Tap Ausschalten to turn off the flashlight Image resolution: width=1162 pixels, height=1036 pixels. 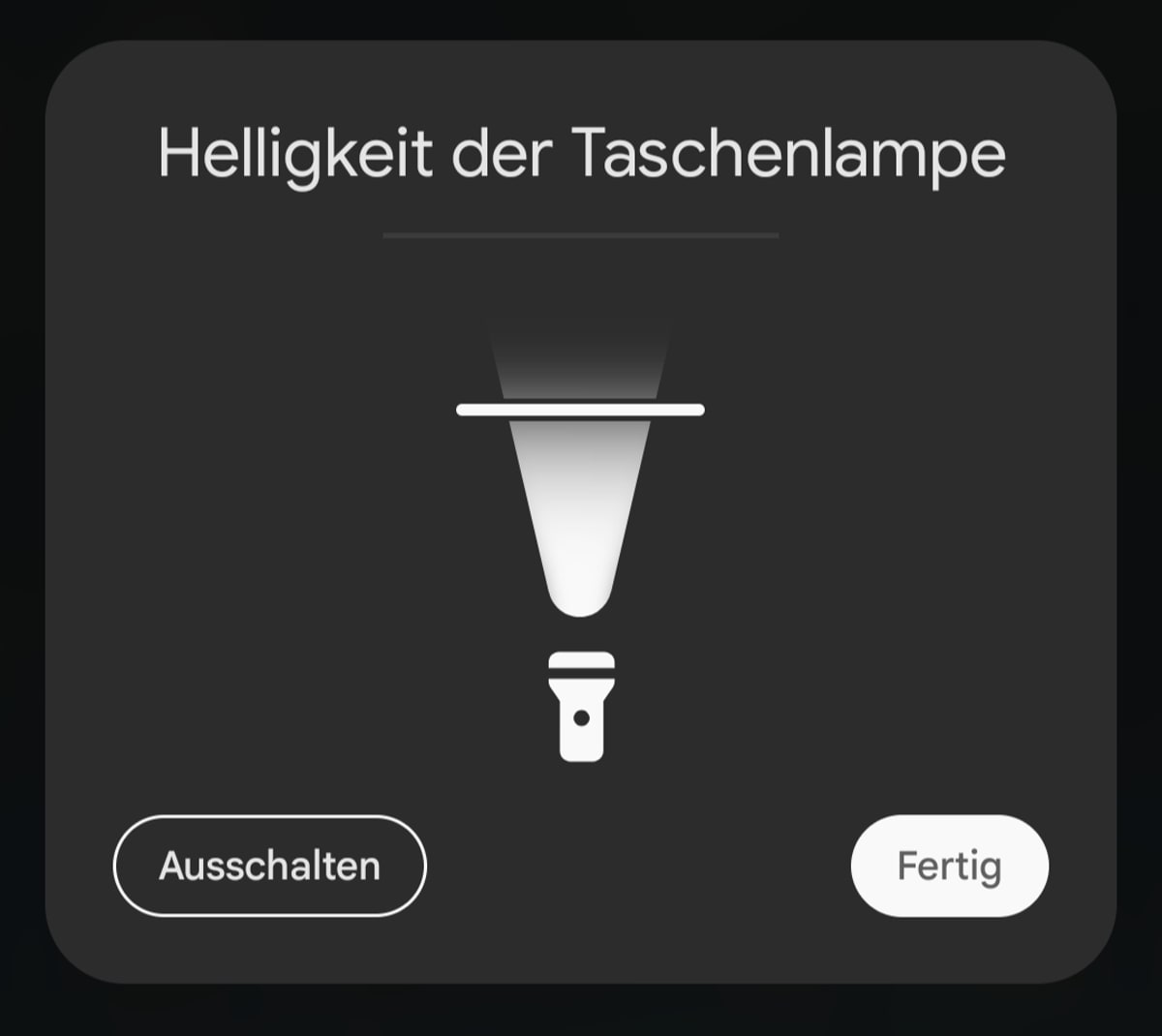click(269, 866)
